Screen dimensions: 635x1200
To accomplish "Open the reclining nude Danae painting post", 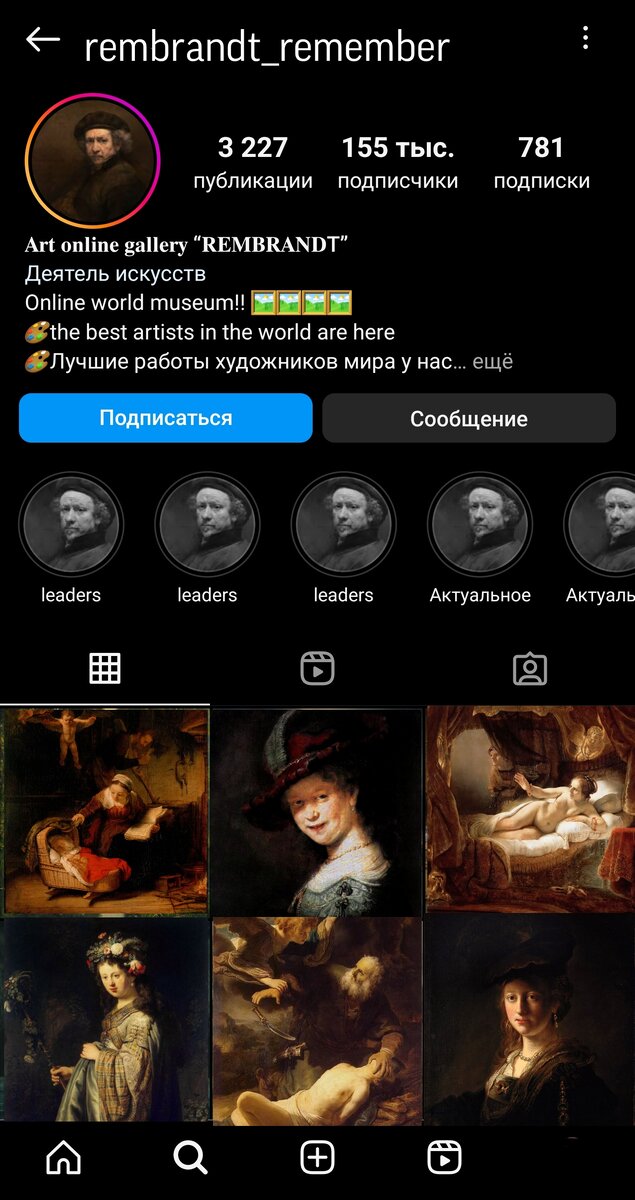I will 531,811.
